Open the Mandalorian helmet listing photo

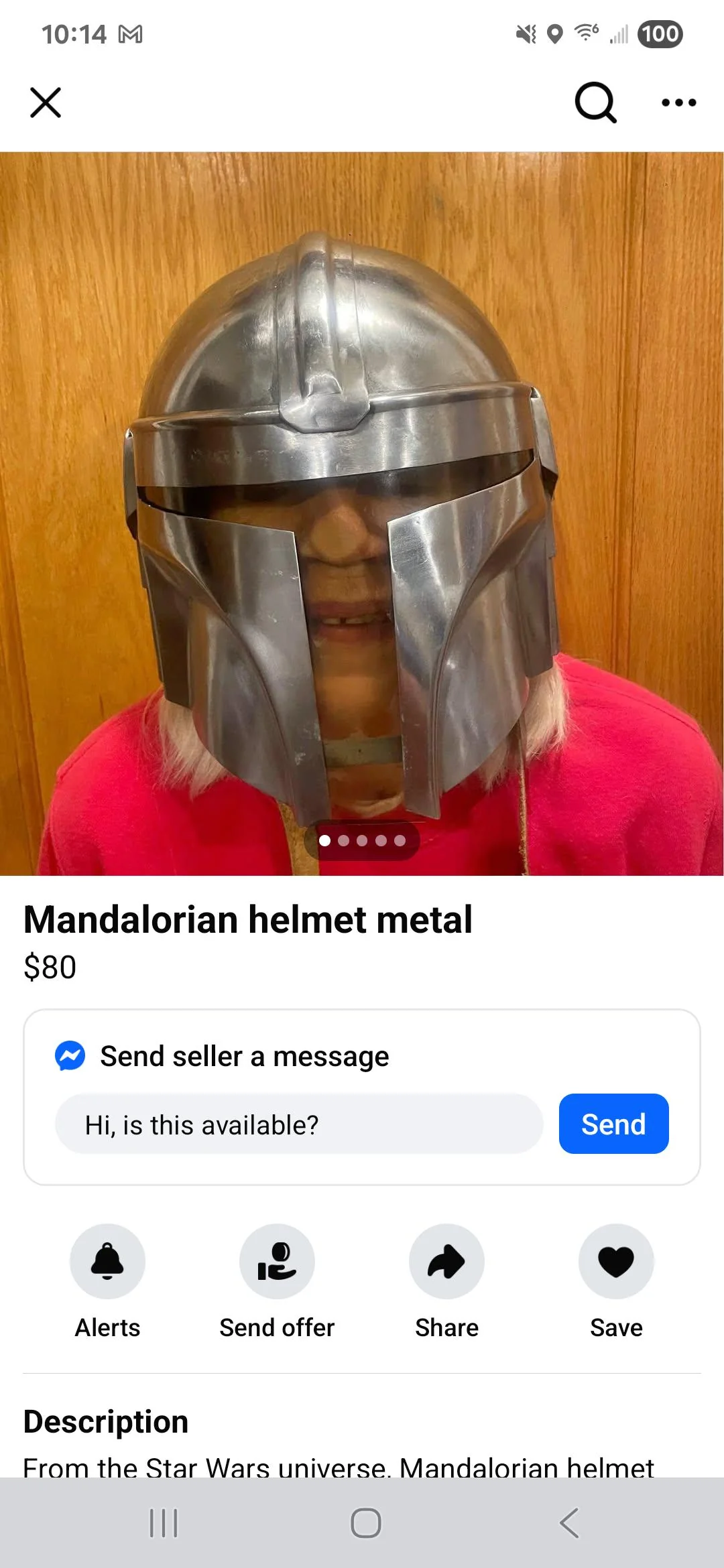point(362,513)
